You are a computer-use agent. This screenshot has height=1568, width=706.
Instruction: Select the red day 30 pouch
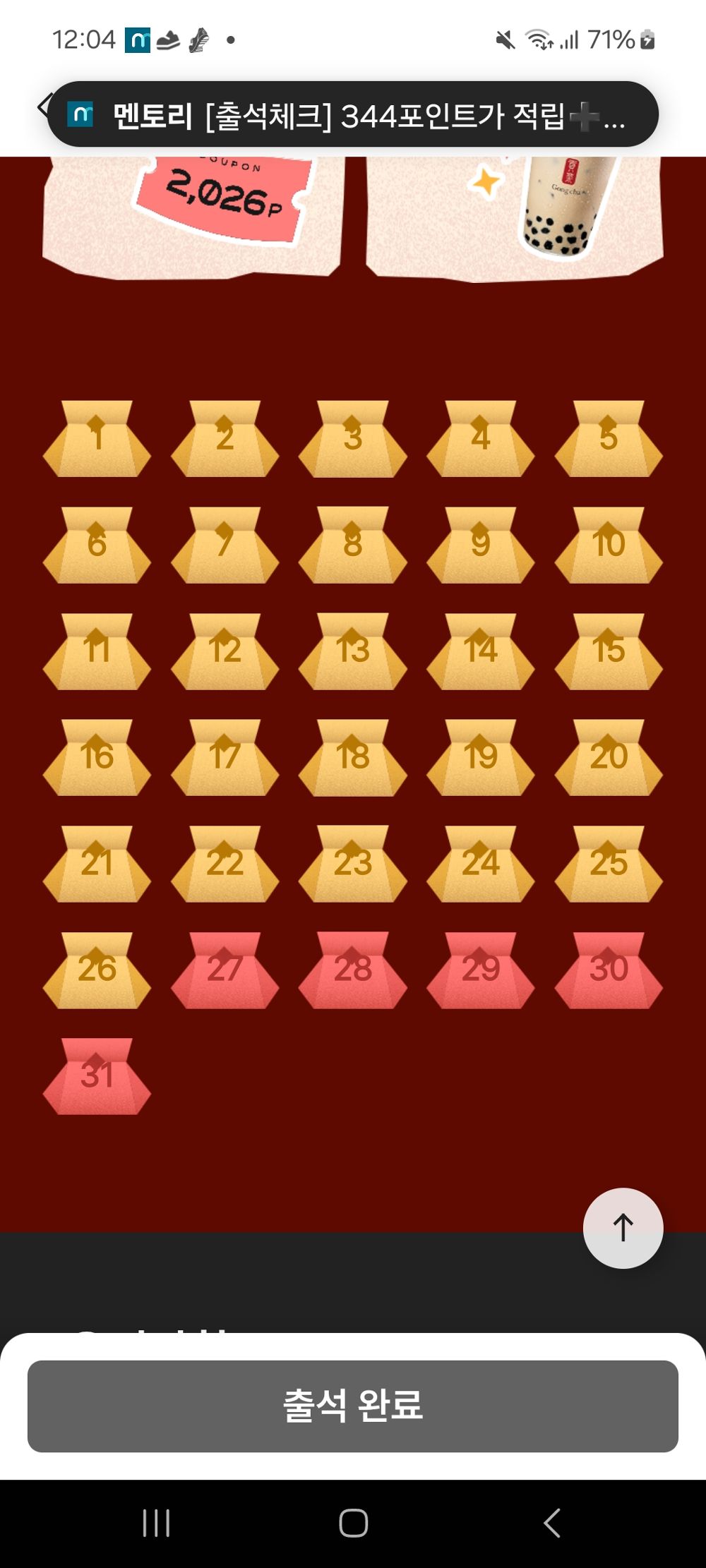[609, 971]
